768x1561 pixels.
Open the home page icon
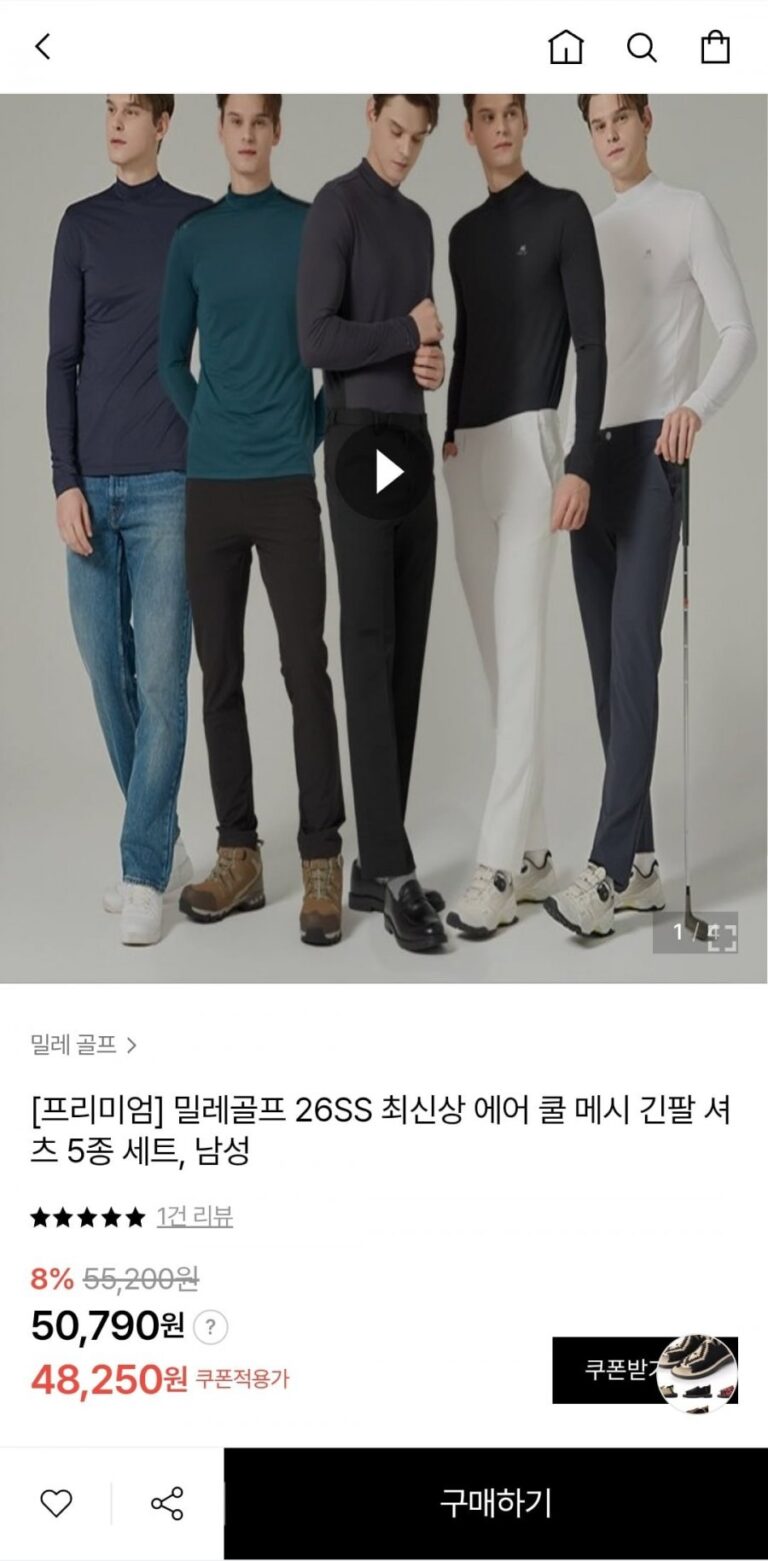coord(566,47)
